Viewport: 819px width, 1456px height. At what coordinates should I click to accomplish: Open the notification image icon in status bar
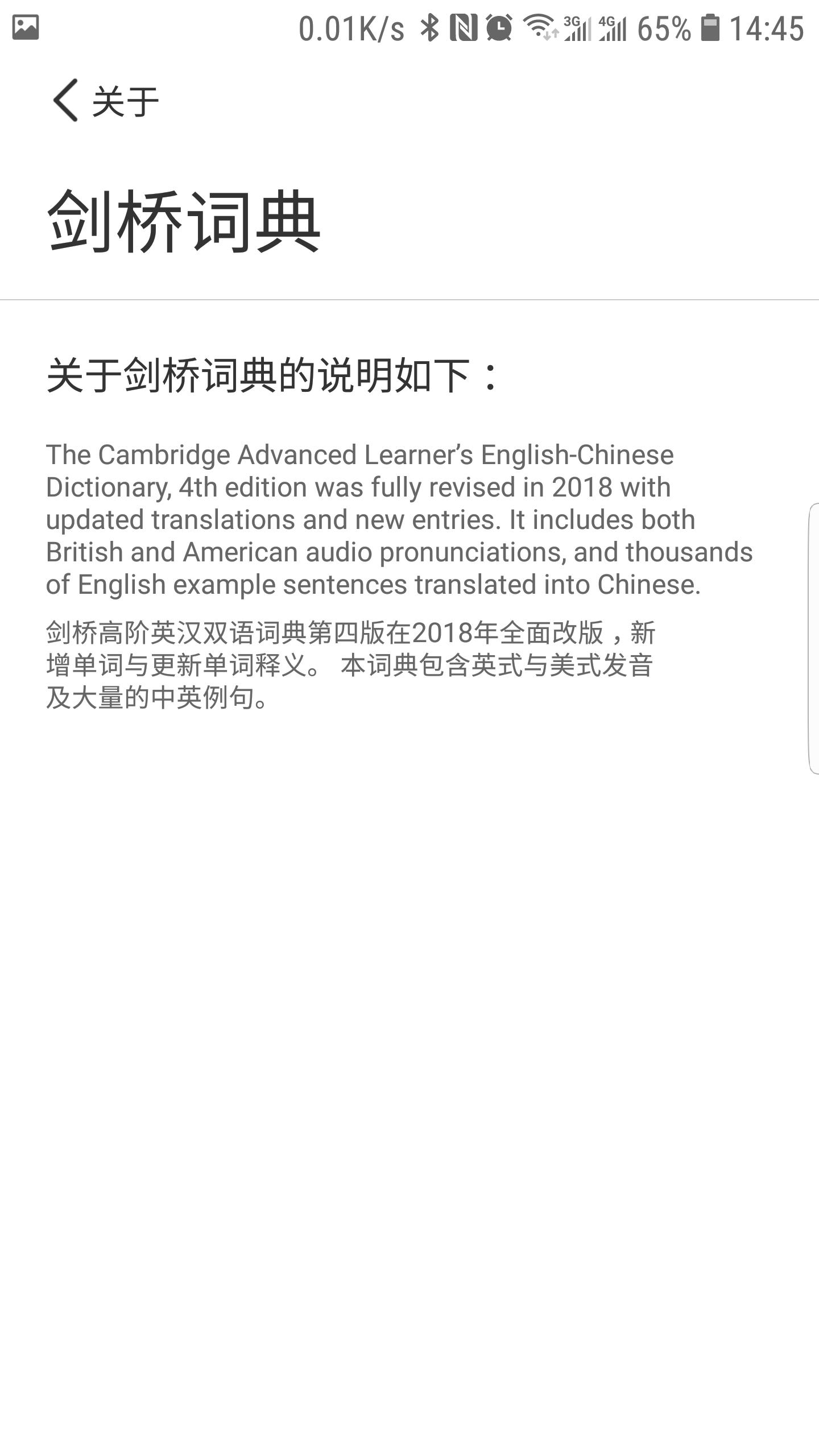click(26, 27)
